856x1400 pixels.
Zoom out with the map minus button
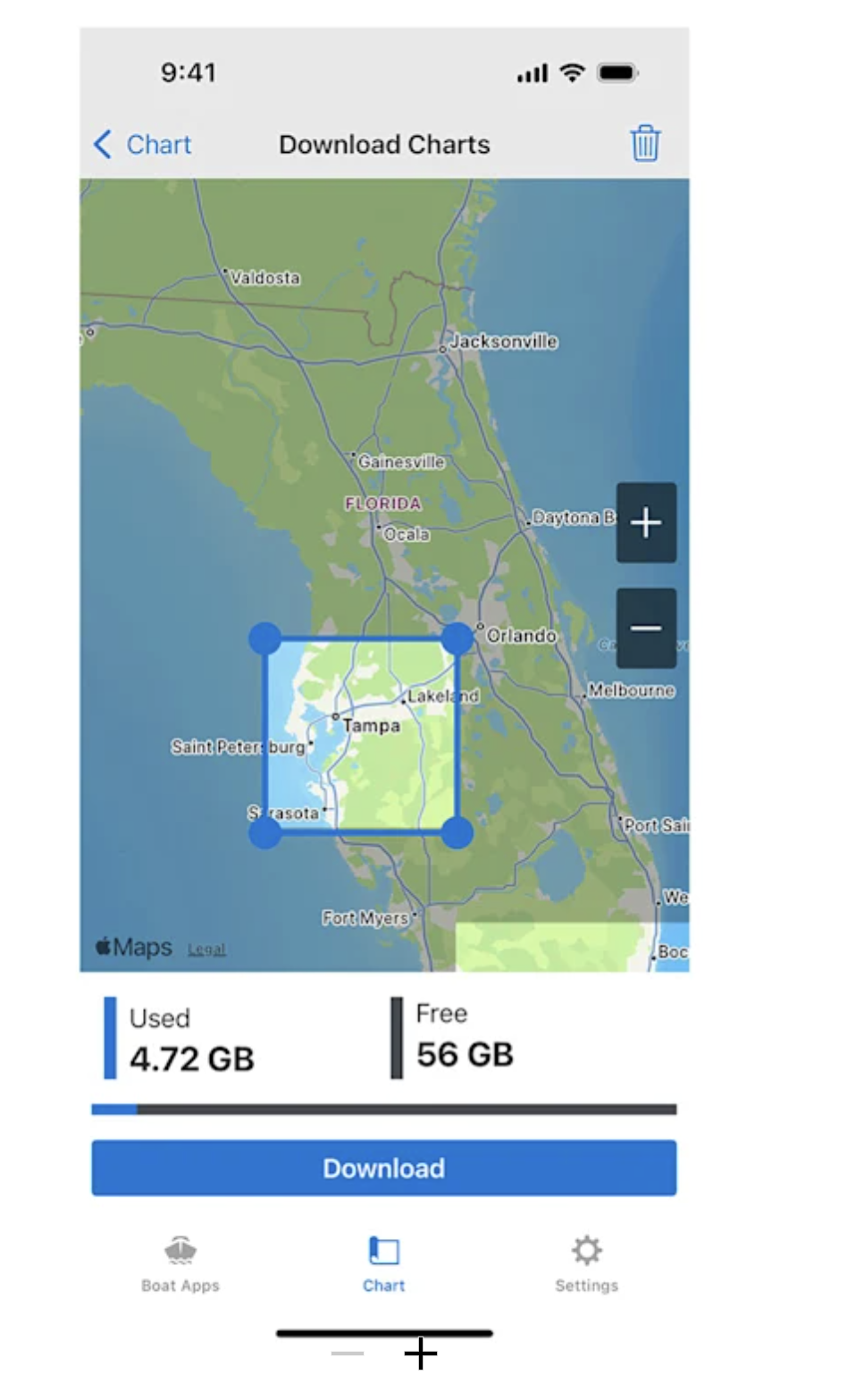pyautogui.click(x=646, y=628)
